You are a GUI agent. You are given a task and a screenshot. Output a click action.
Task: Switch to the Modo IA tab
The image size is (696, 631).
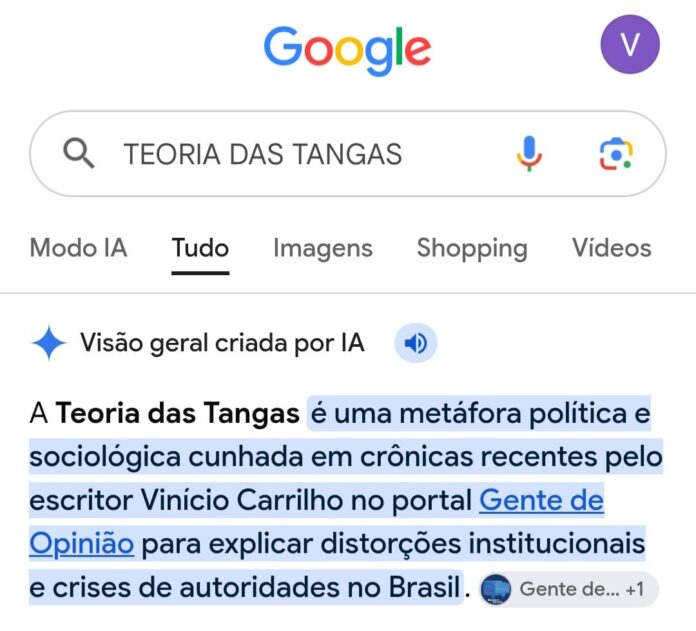click(x=79, y=248)
